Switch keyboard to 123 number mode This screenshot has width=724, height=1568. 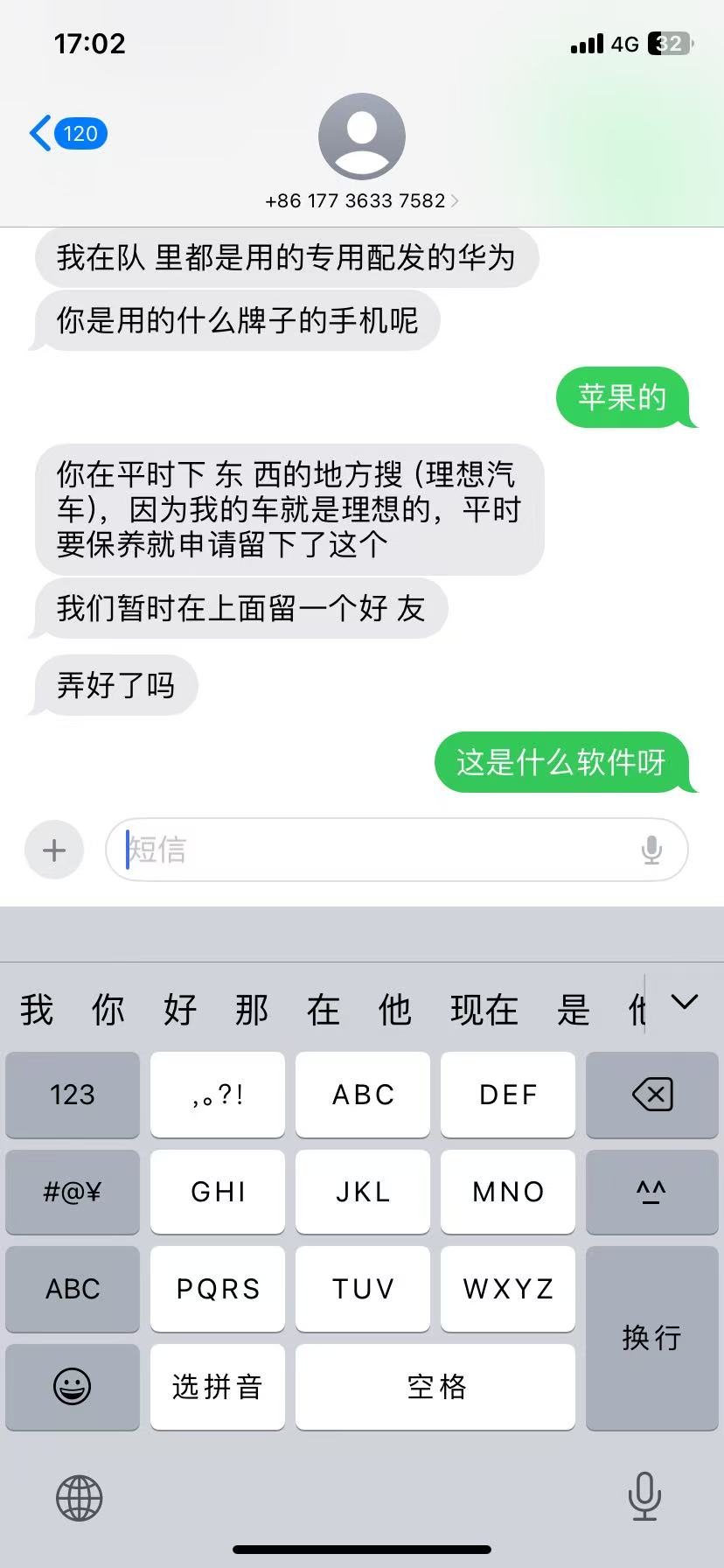pos(73,1094)
